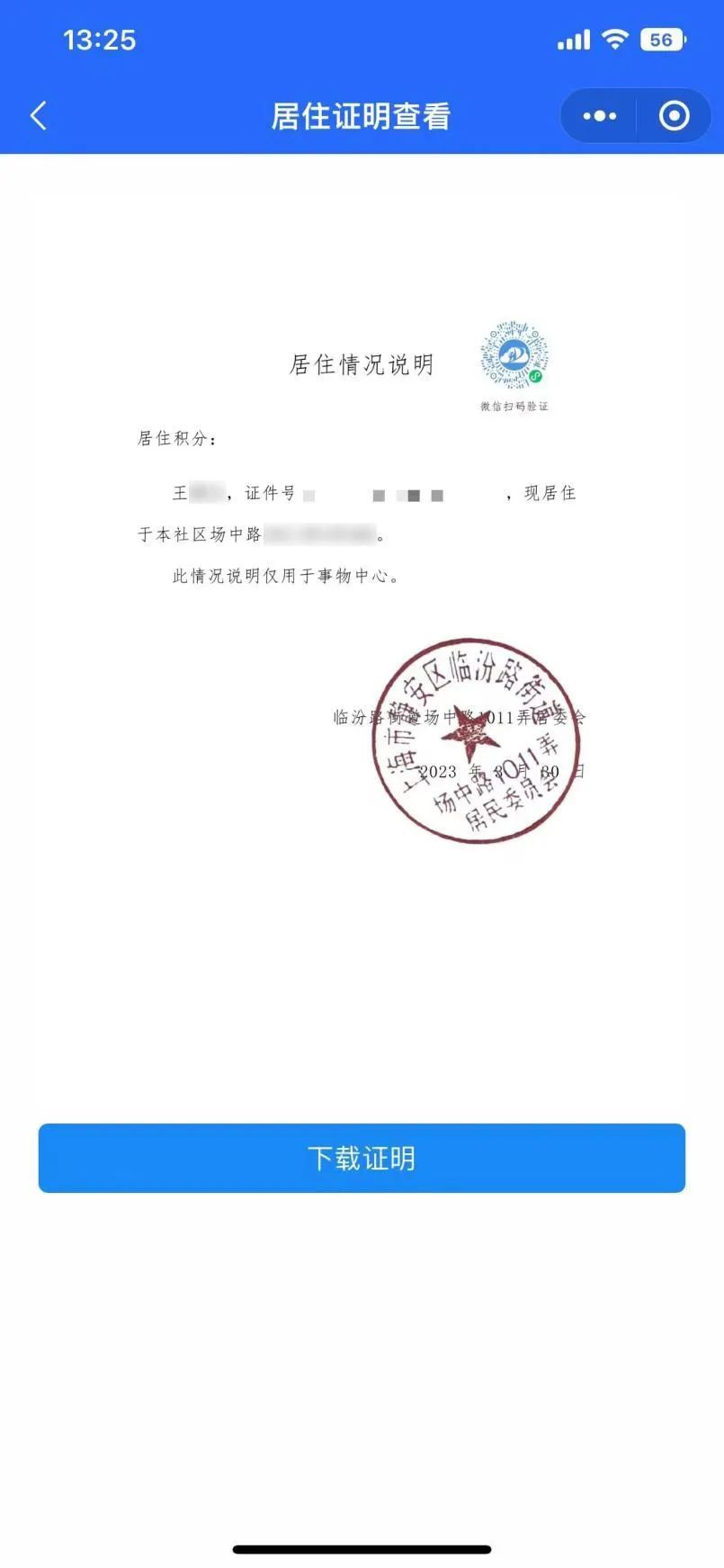724x1568 pixels.
Task: Tap the 下载证明 button
Action: 362,1158
